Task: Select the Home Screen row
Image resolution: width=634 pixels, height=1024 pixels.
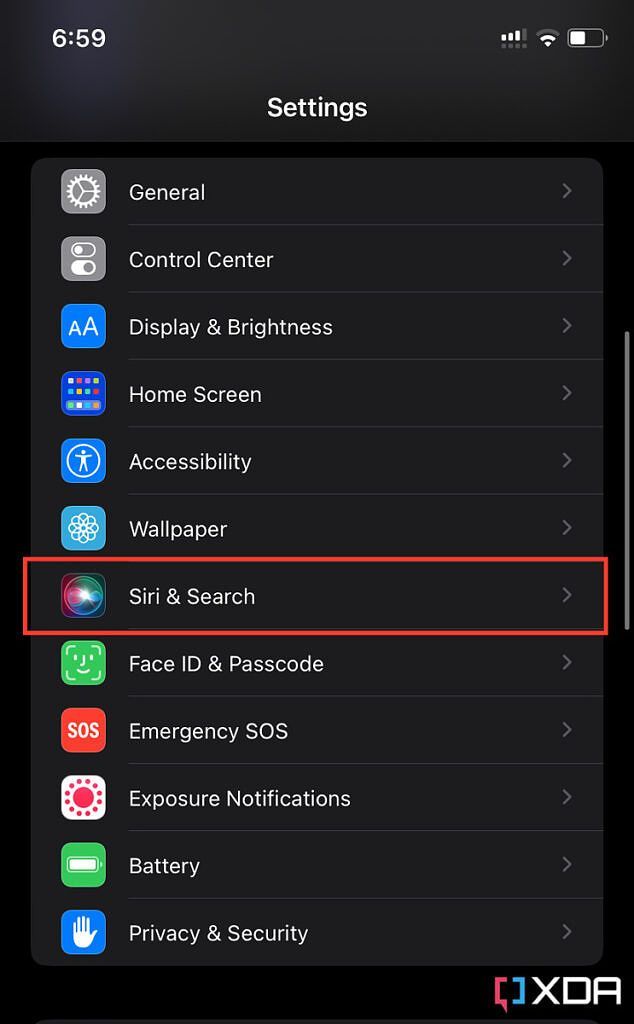Action: click(x=316, y=394)
